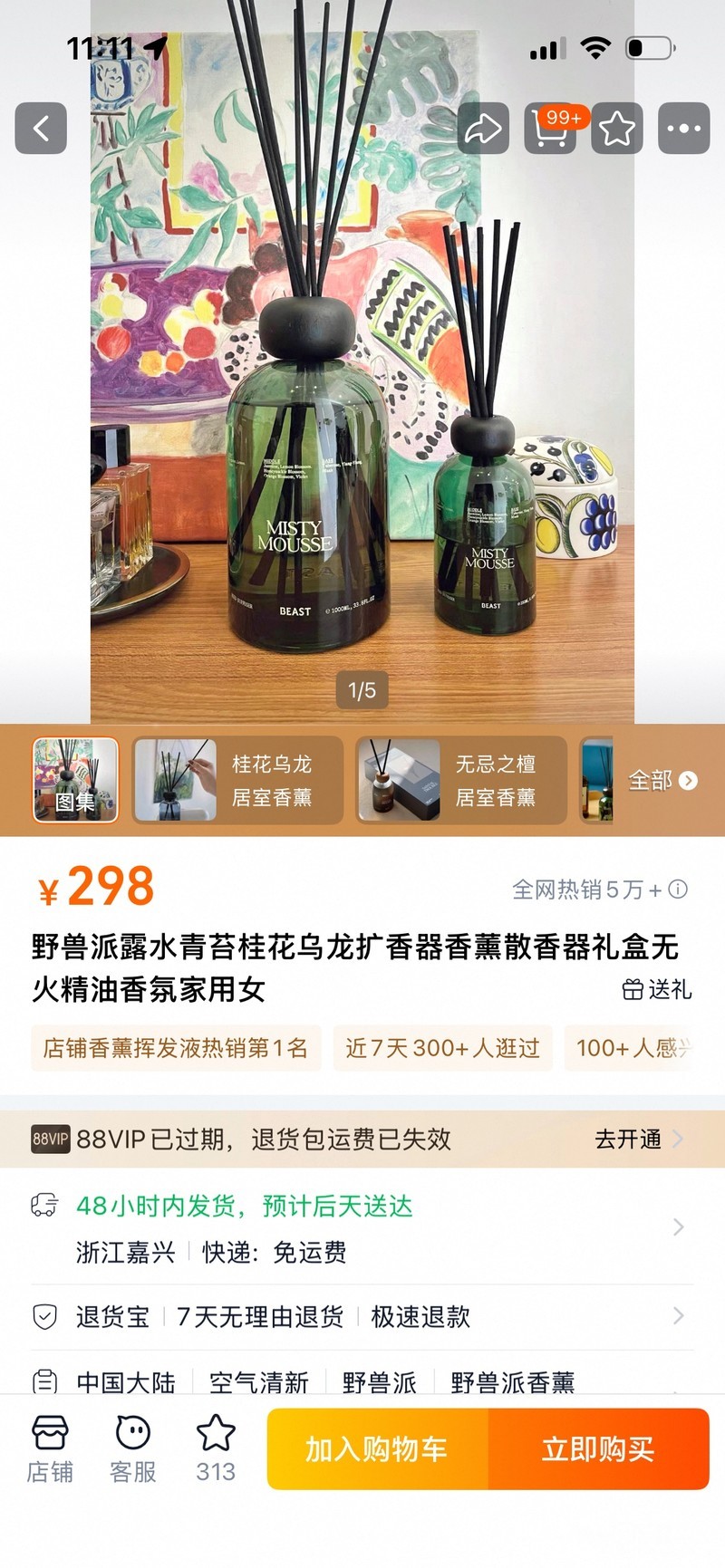Tap the 送礼 gift option
The height and width of the screenshot is (1568, 725).
[657, 989]
